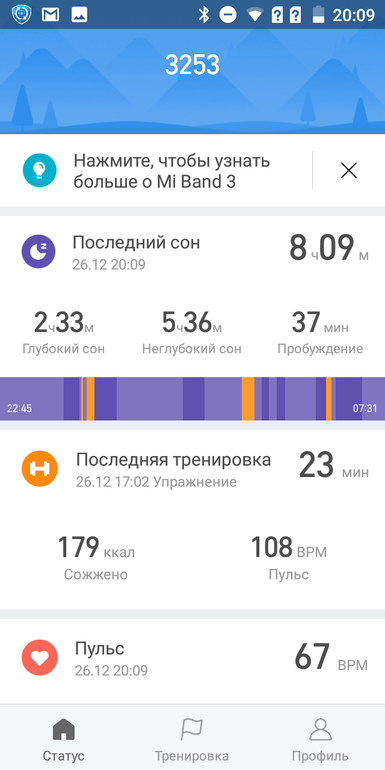Open the Пульс heart rate card

click(192, 661)
